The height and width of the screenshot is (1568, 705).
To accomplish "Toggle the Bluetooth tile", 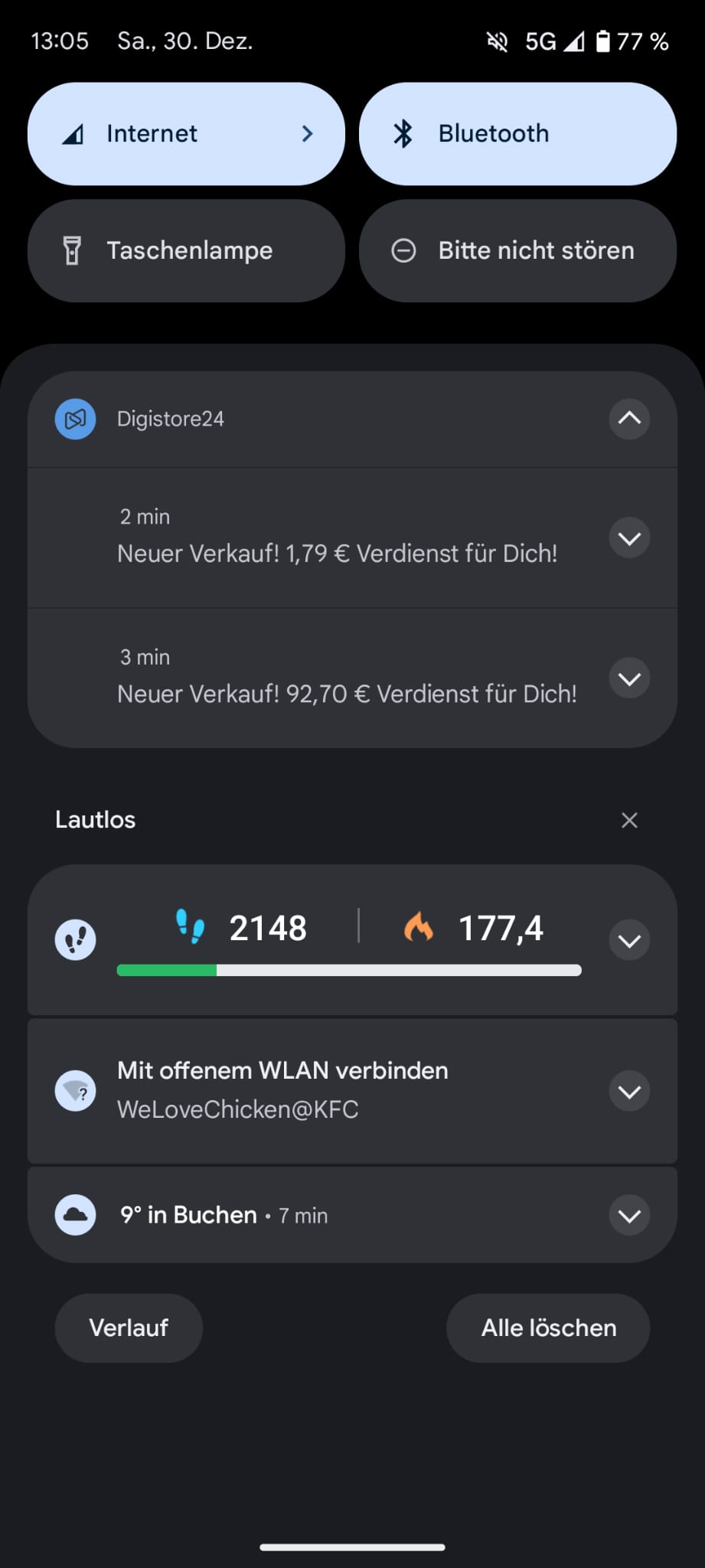I will 517,134.
